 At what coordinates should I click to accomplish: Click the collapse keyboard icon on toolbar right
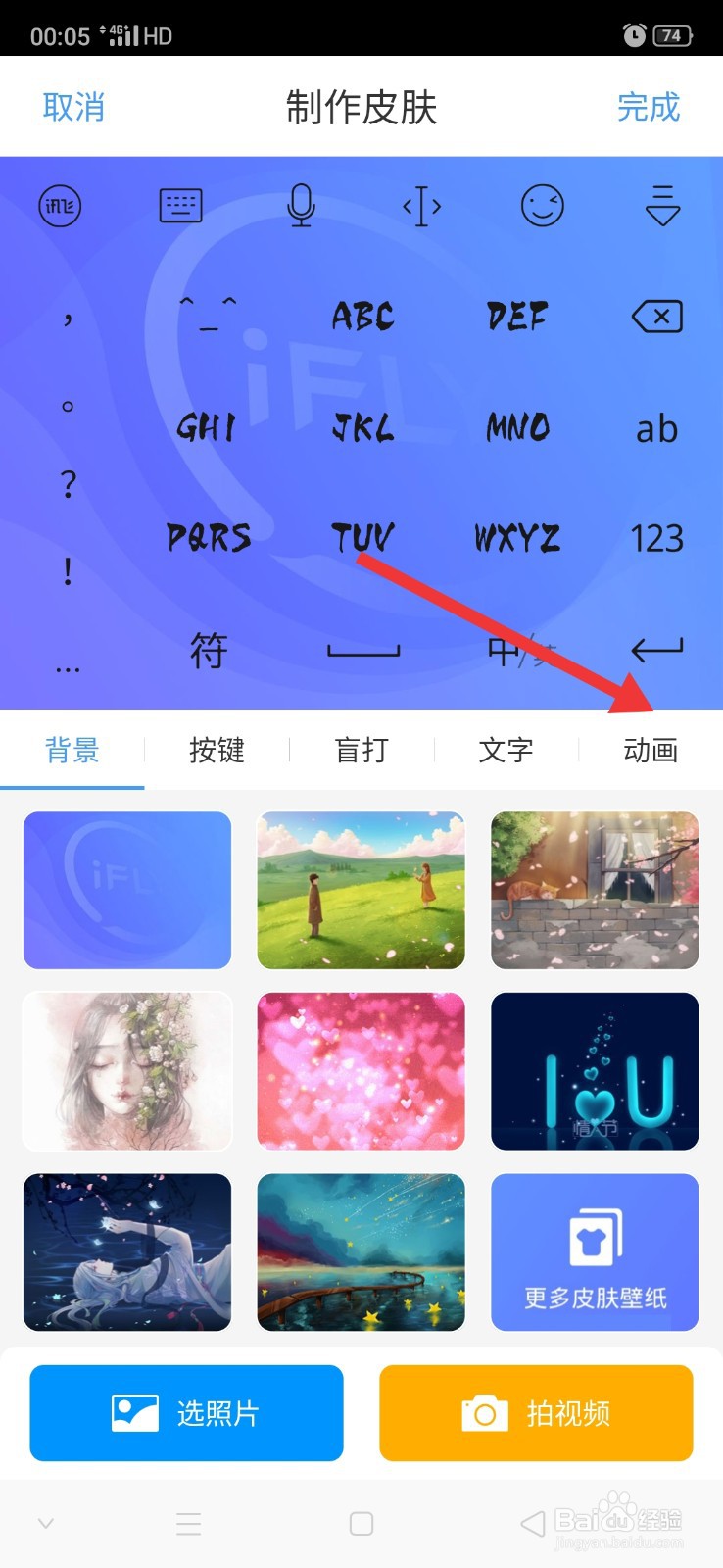click(x=662, y=207)
